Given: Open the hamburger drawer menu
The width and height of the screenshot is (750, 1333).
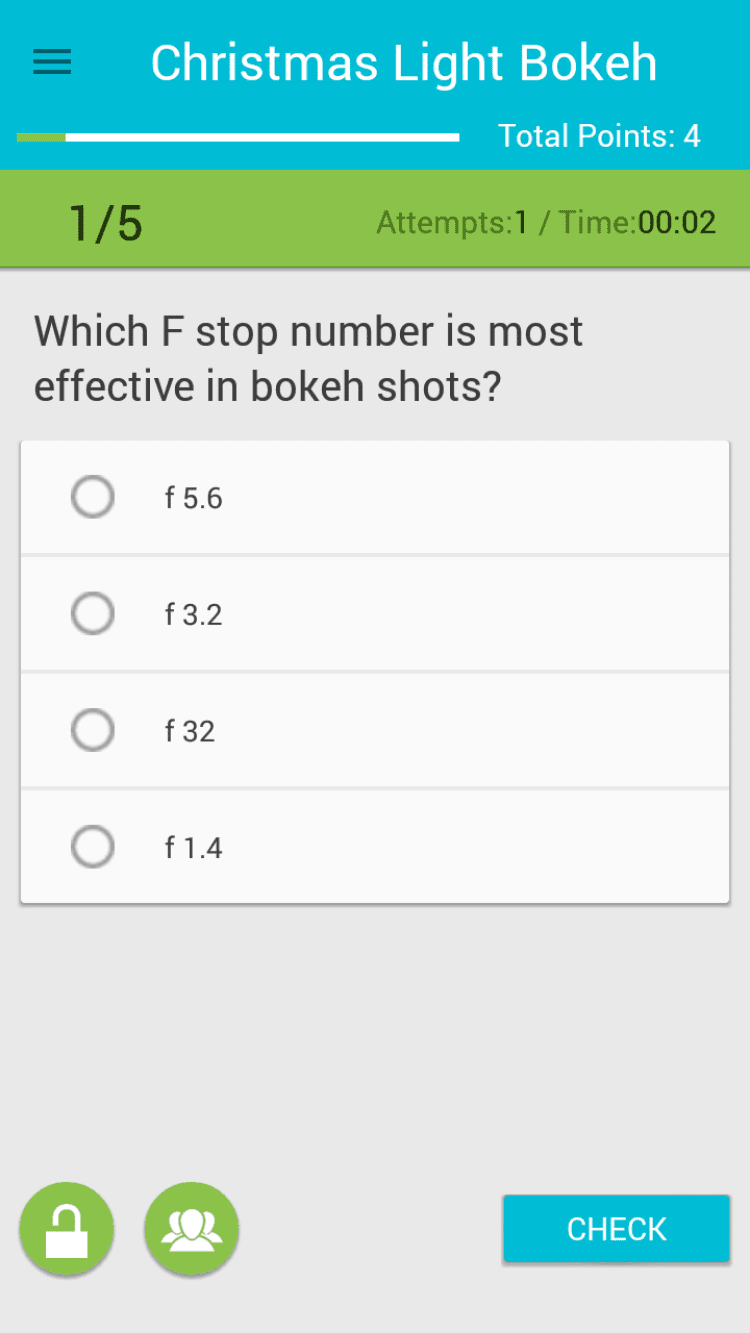Looking at the screenshot, I should (52, 63).
